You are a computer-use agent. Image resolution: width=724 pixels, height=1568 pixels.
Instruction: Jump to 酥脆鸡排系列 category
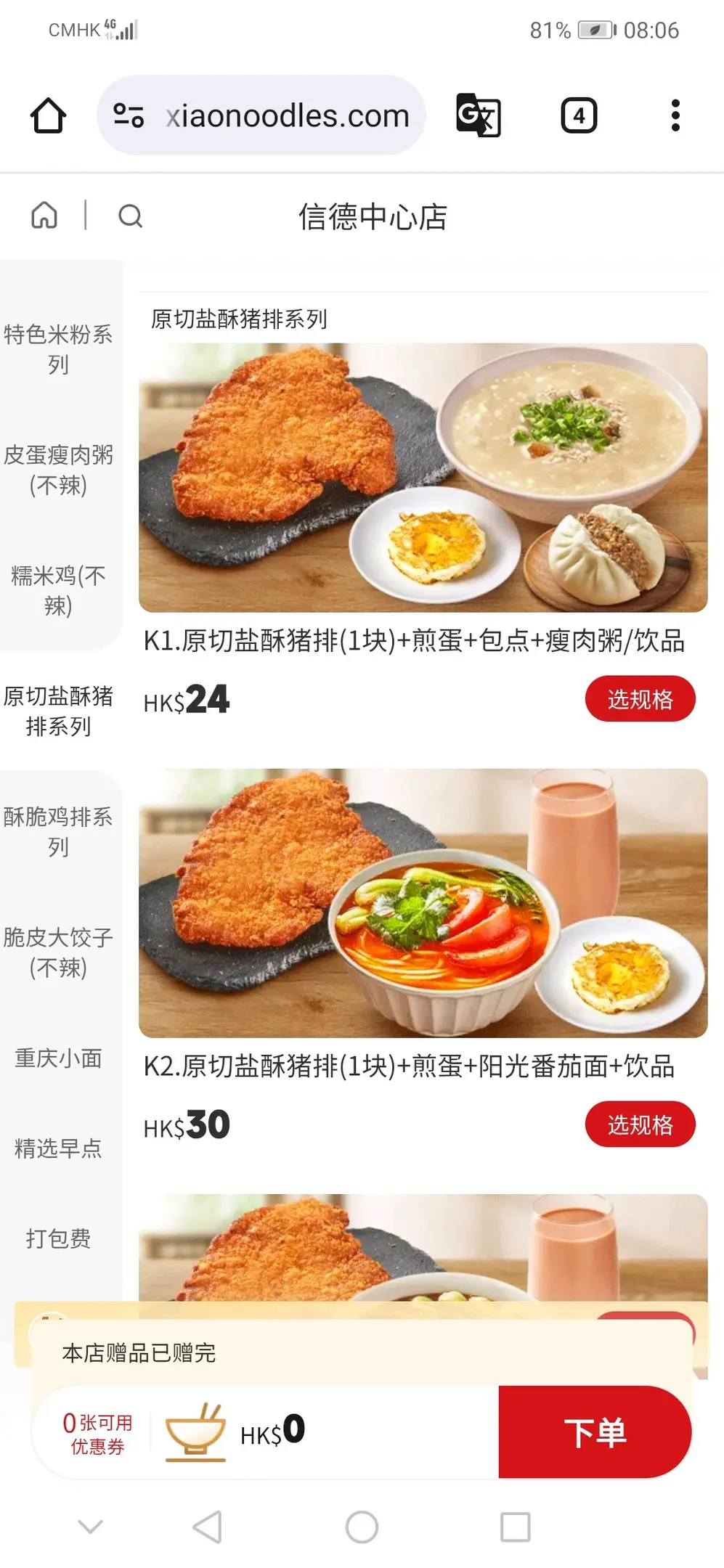(58, 831)
